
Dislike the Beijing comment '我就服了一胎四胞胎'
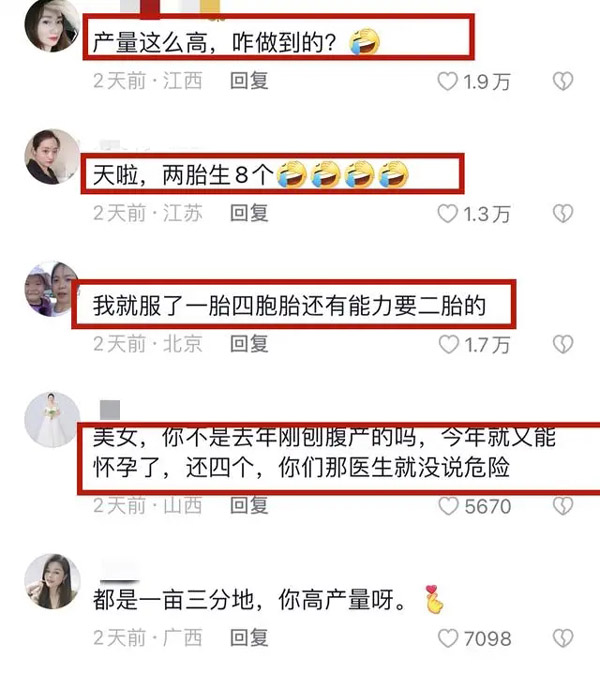(565, 344)
